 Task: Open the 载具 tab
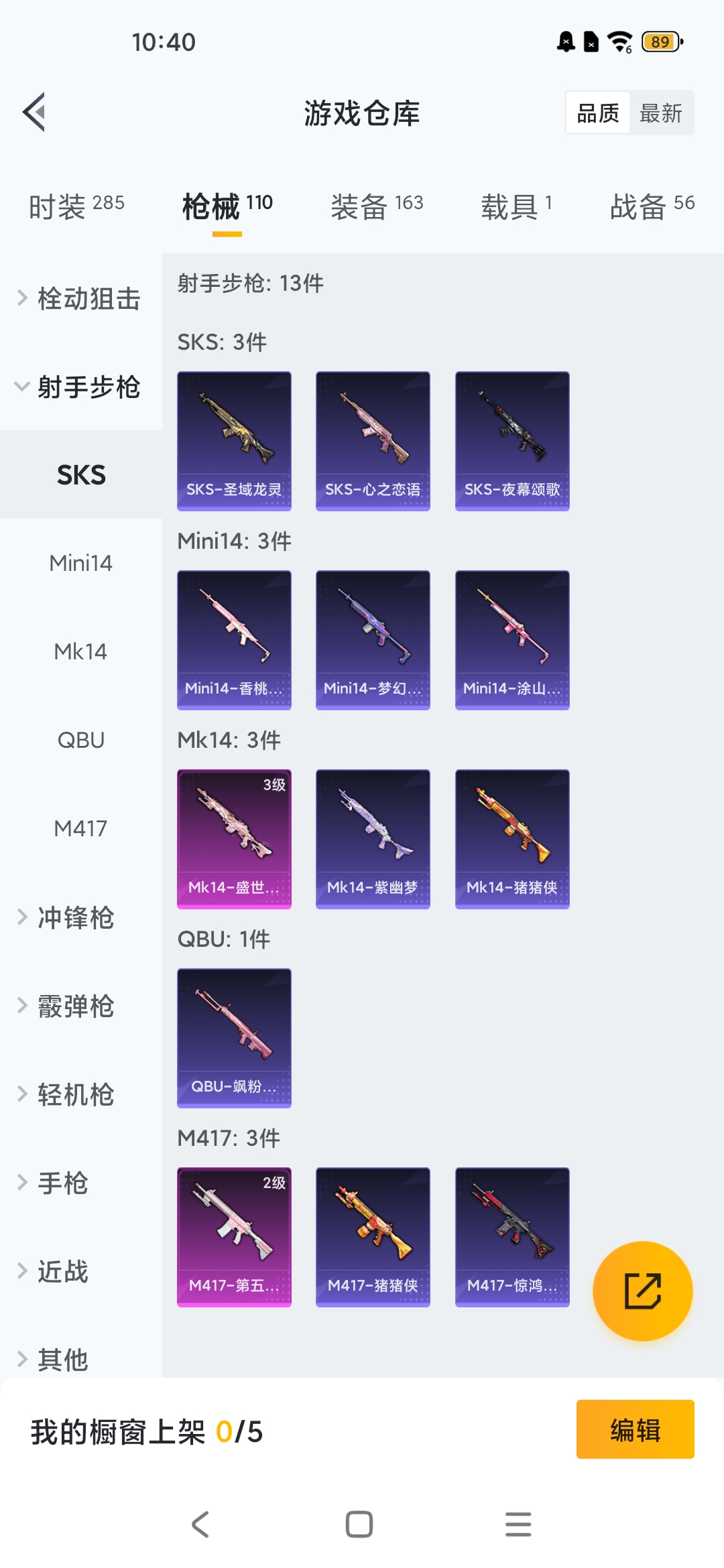516,206
